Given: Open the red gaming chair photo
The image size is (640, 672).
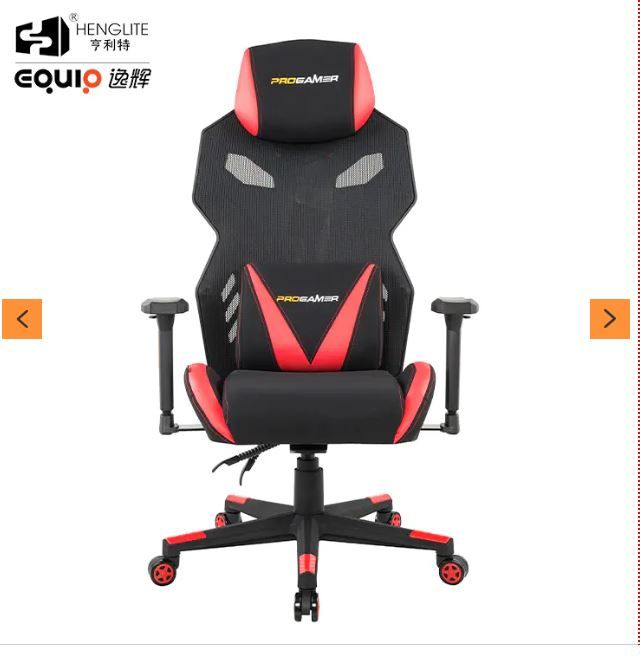Looking at the screenshot, I should (x=310, y=330).
